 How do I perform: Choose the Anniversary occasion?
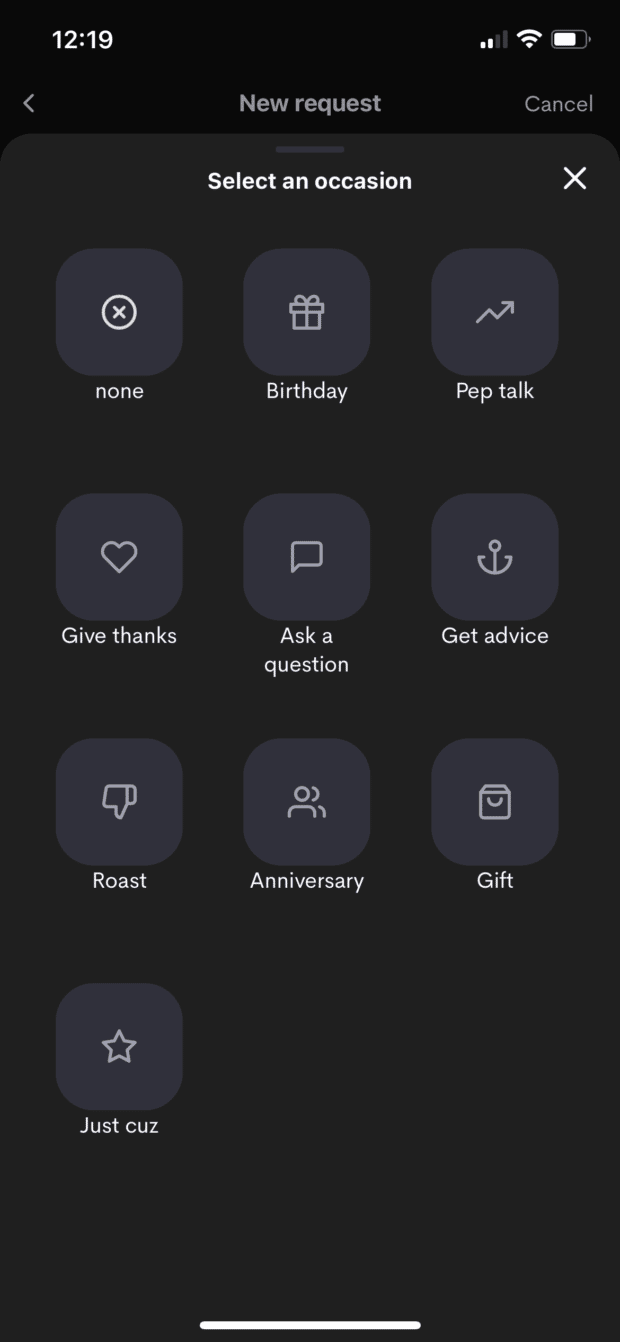(307, 802)
